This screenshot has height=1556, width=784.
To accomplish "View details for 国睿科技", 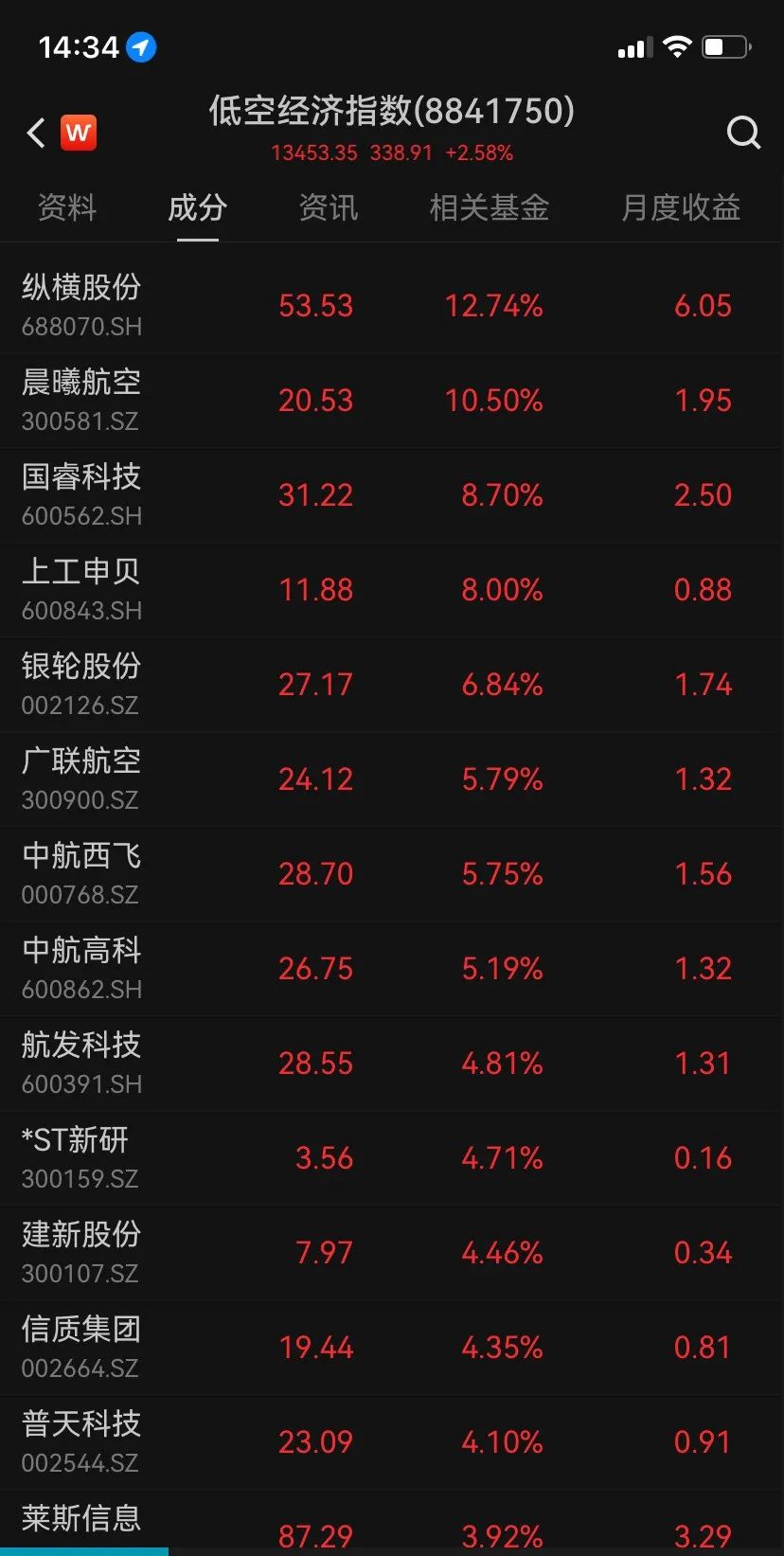I will [x=392, y=495].
